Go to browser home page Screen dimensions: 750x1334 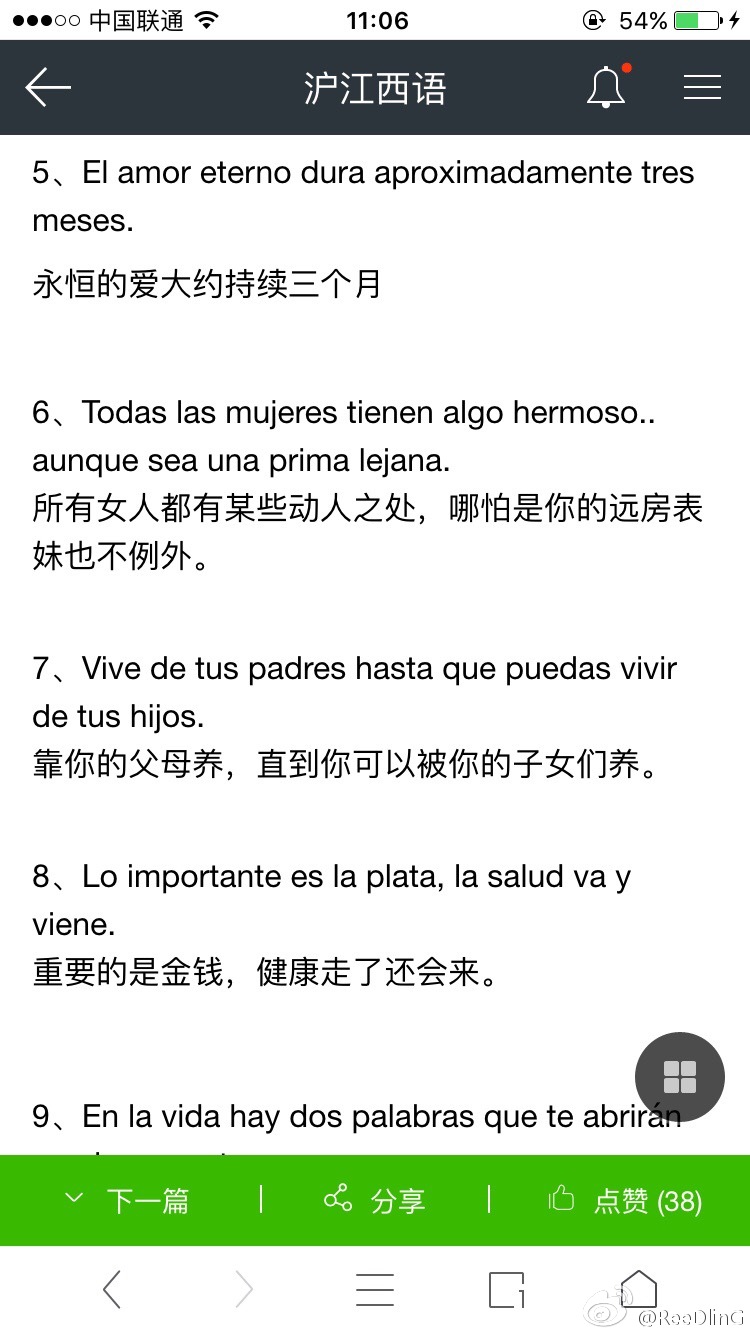(638, 1287)
